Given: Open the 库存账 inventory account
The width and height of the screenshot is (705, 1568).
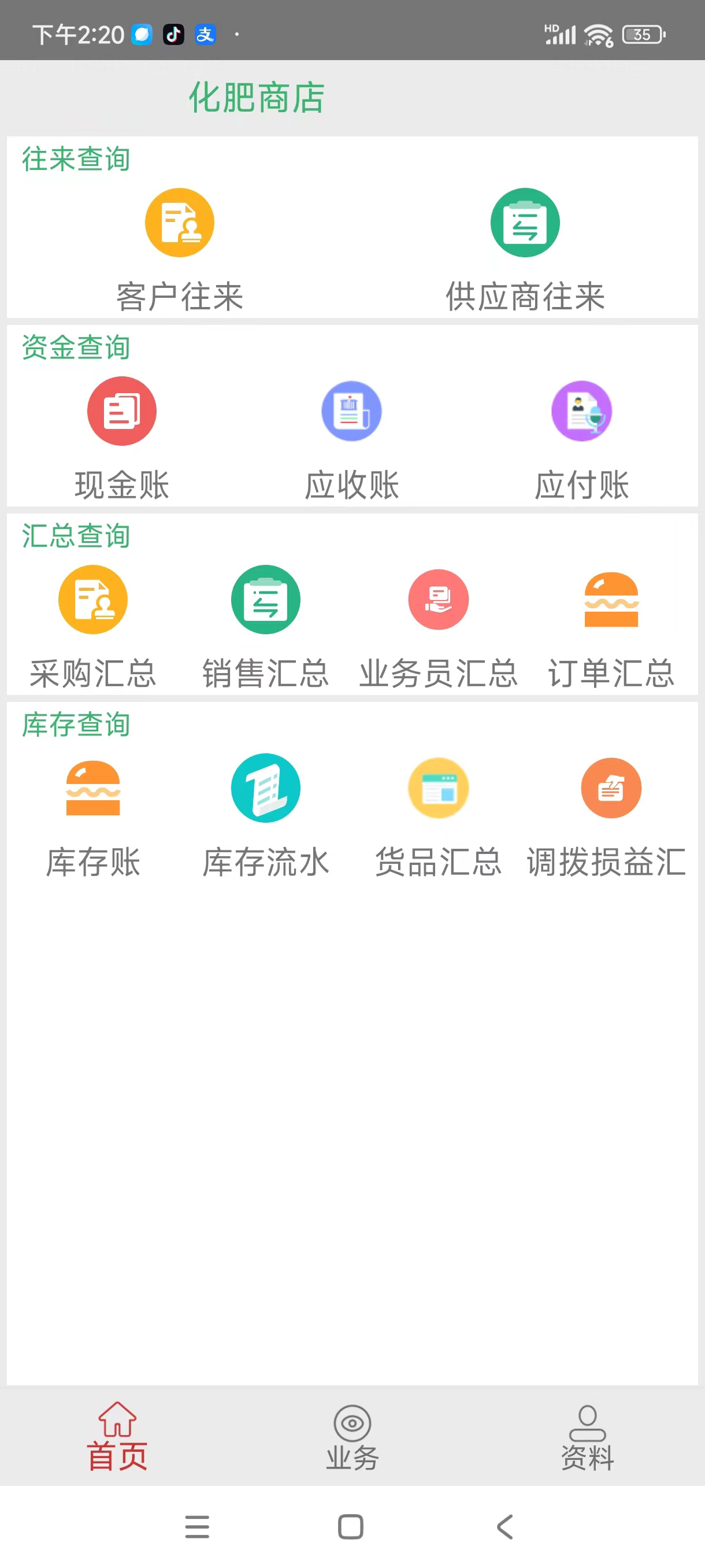Looking at the screenshot, I should pyautogui.click(x=93, y=816).
